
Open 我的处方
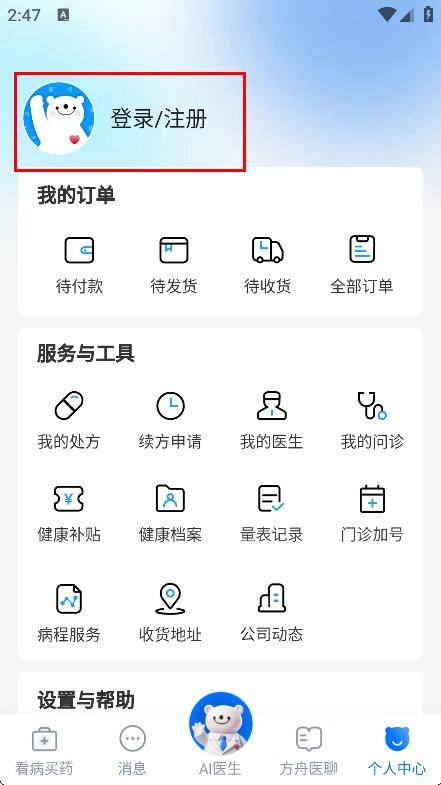point(69,421)
